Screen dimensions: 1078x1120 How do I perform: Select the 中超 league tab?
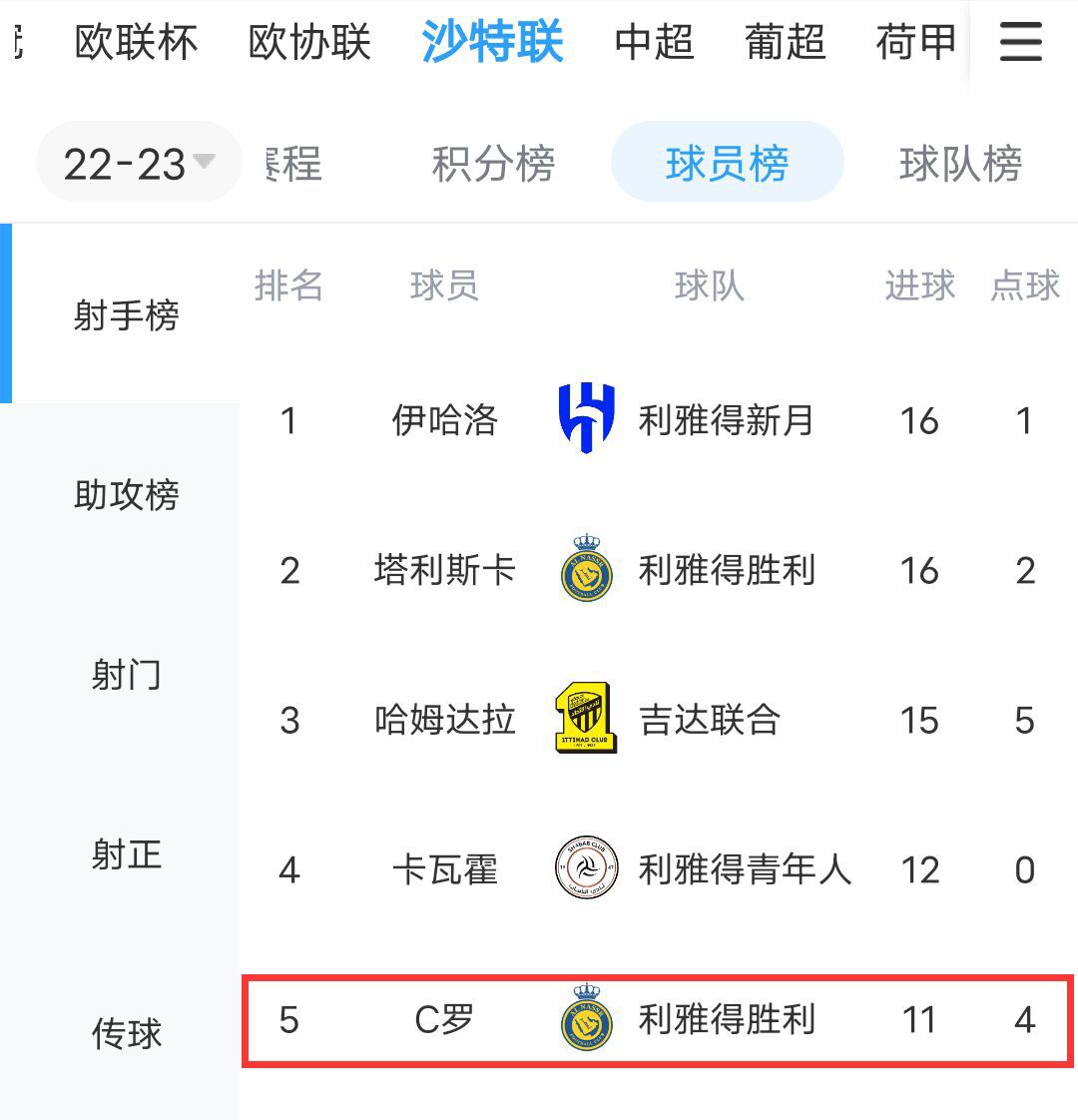(654, 43)
